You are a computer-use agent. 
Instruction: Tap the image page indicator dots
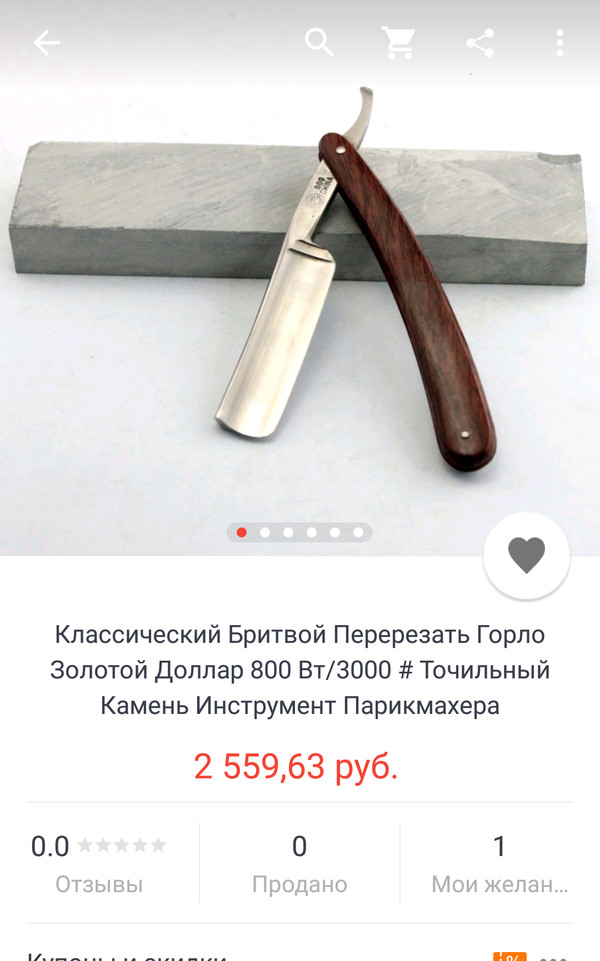click(300, 532)
